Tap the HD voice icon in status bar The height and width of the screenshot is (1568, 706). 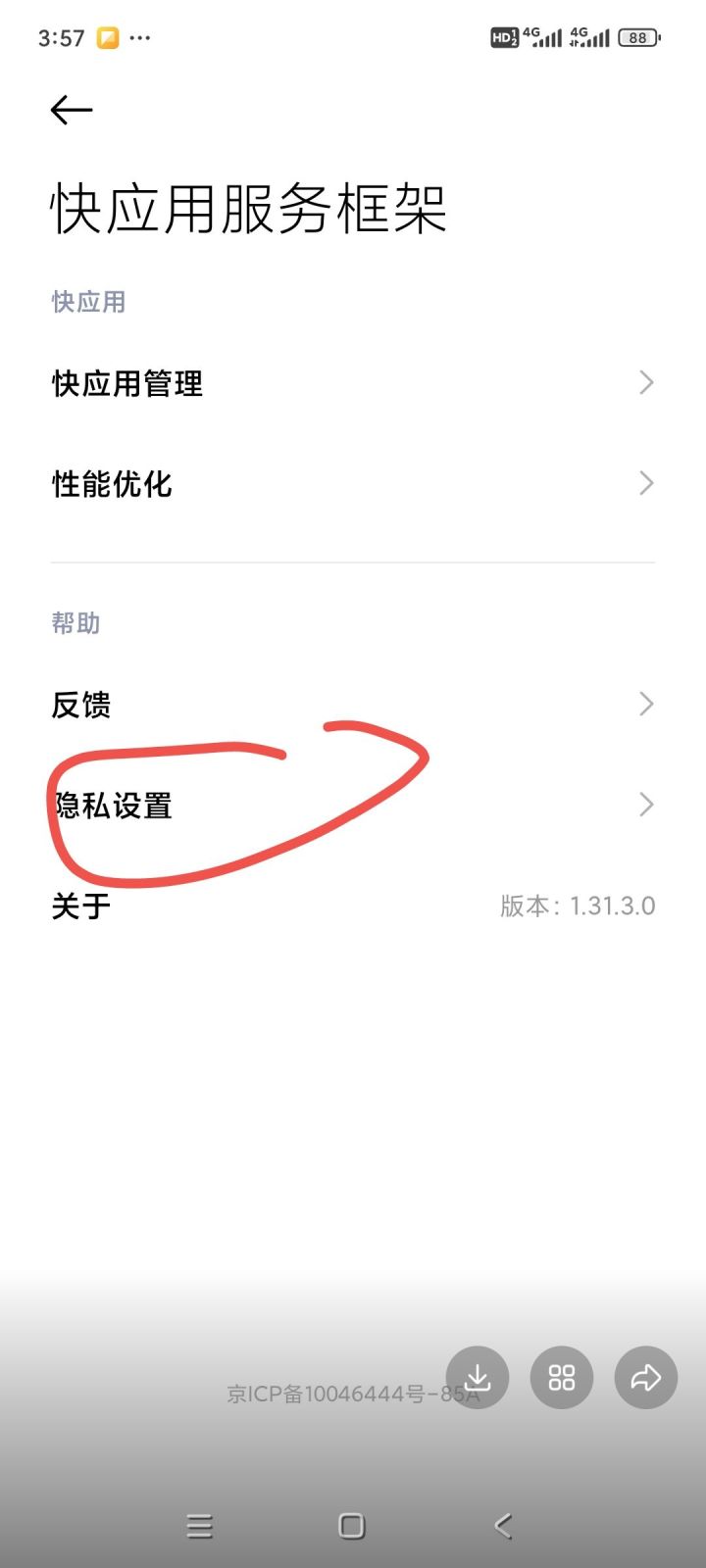coord(504,37)
